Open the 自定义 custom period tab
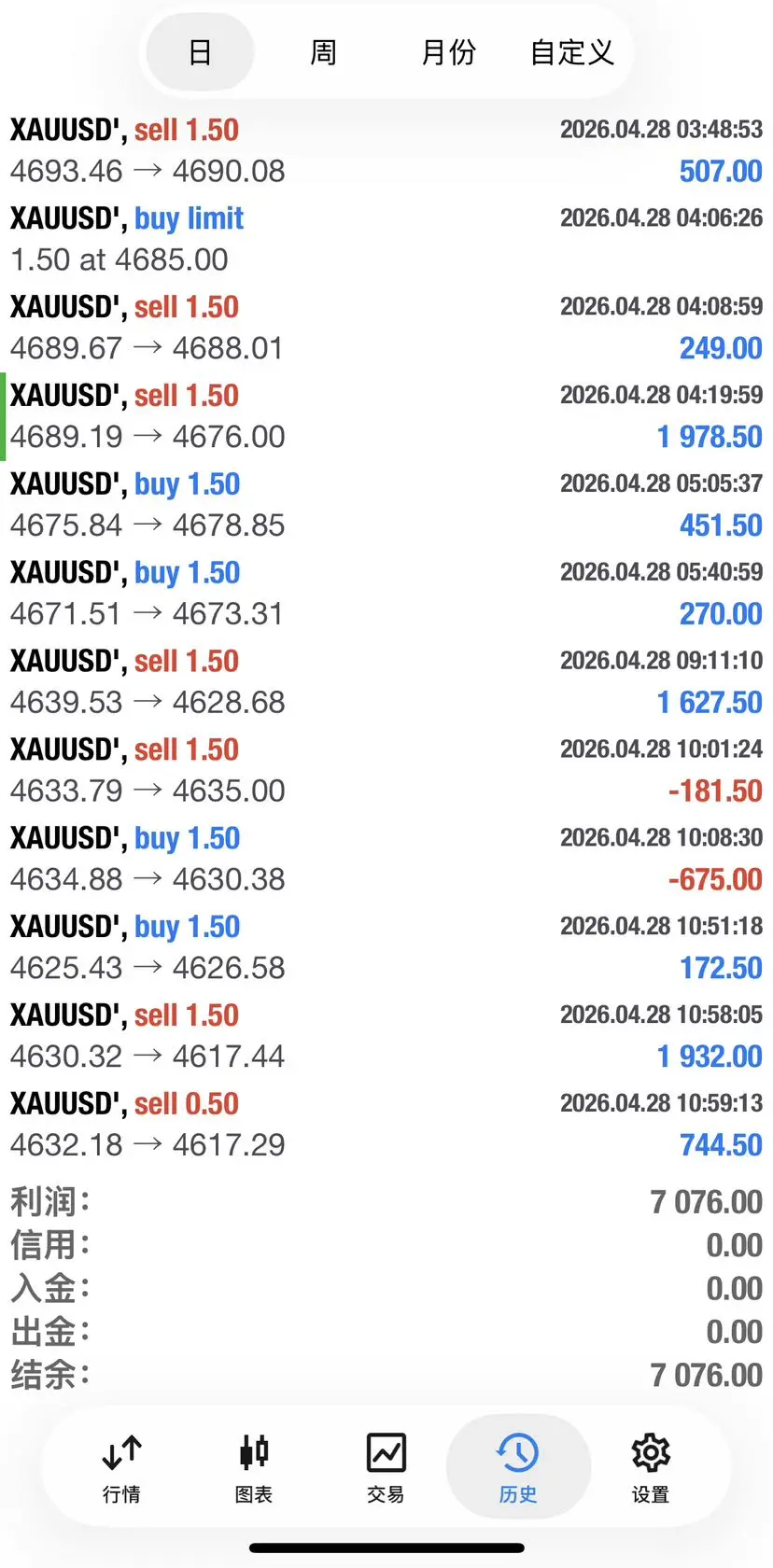This screenshot has width=773, height=1568. [571, 52]
